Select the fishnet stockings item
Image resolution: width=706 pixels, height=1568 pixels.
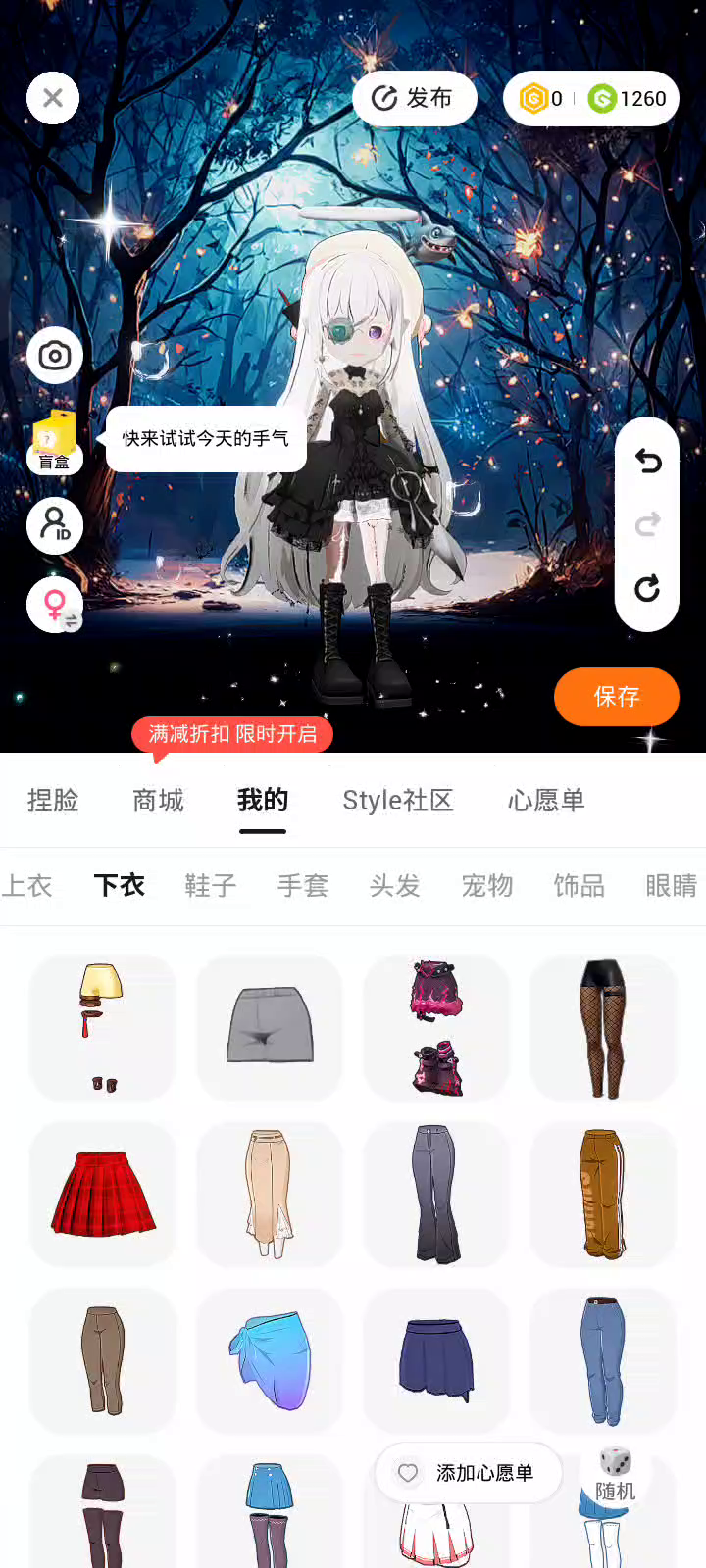(x=603, y=1027)
